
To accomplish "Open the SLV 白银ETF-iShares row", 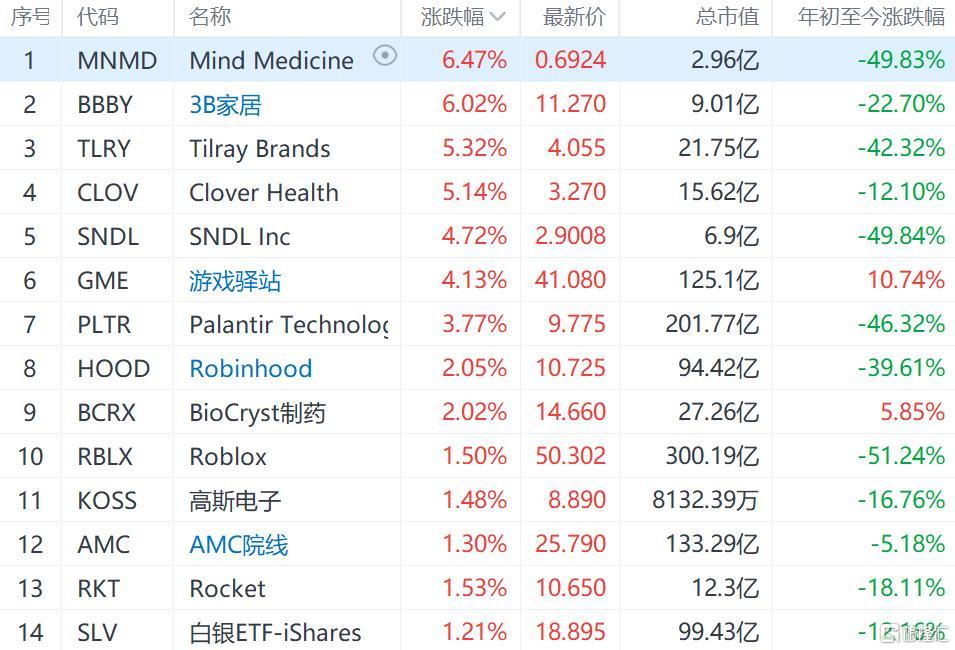I will coord(275,632).
